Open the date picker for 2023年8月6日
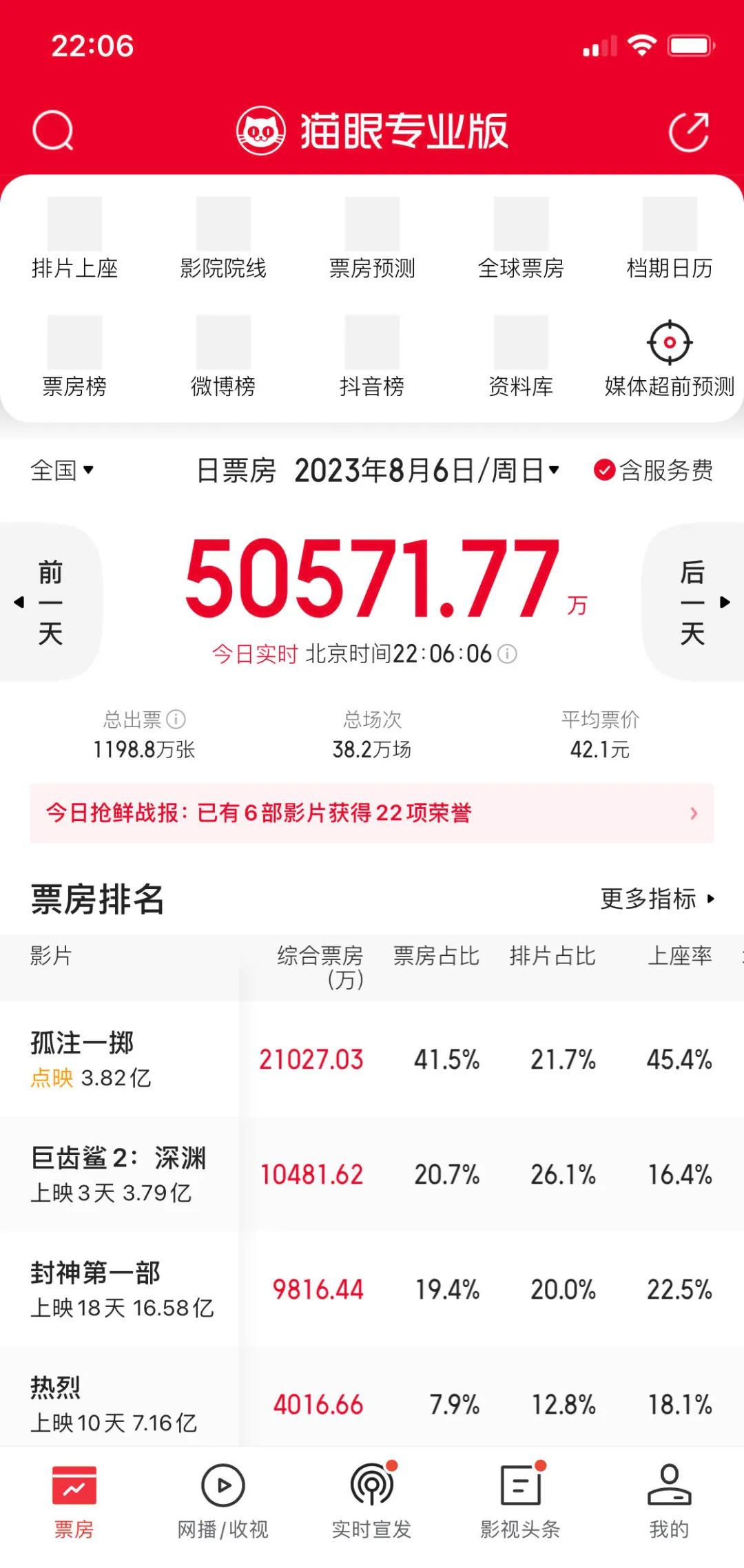This screenshot has height=1568, width=744. pyautogui.click(x=427, y=470)
